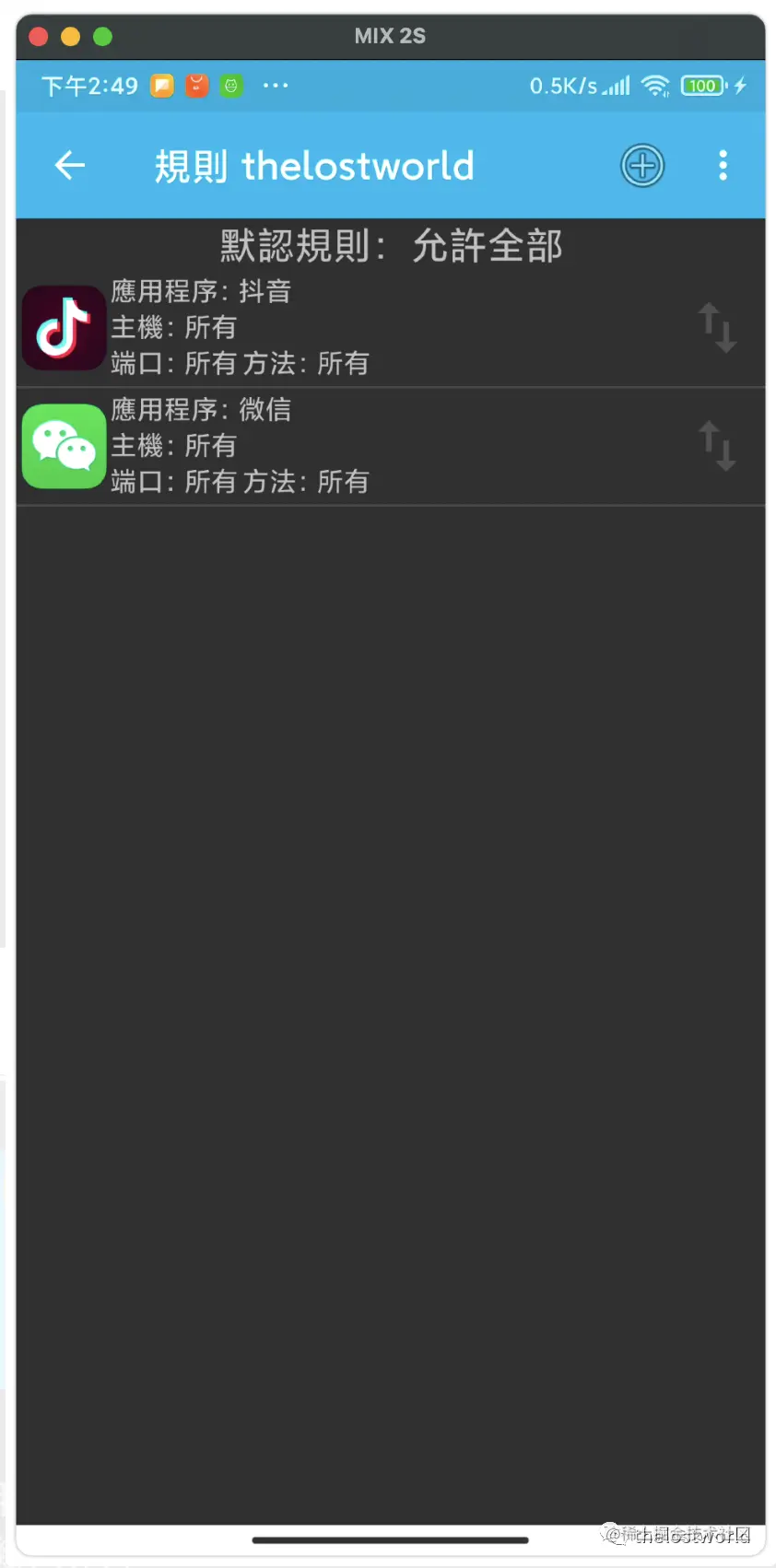Tap the charging battery indicator
This screenshot has width=776, height=1568.
705,85
